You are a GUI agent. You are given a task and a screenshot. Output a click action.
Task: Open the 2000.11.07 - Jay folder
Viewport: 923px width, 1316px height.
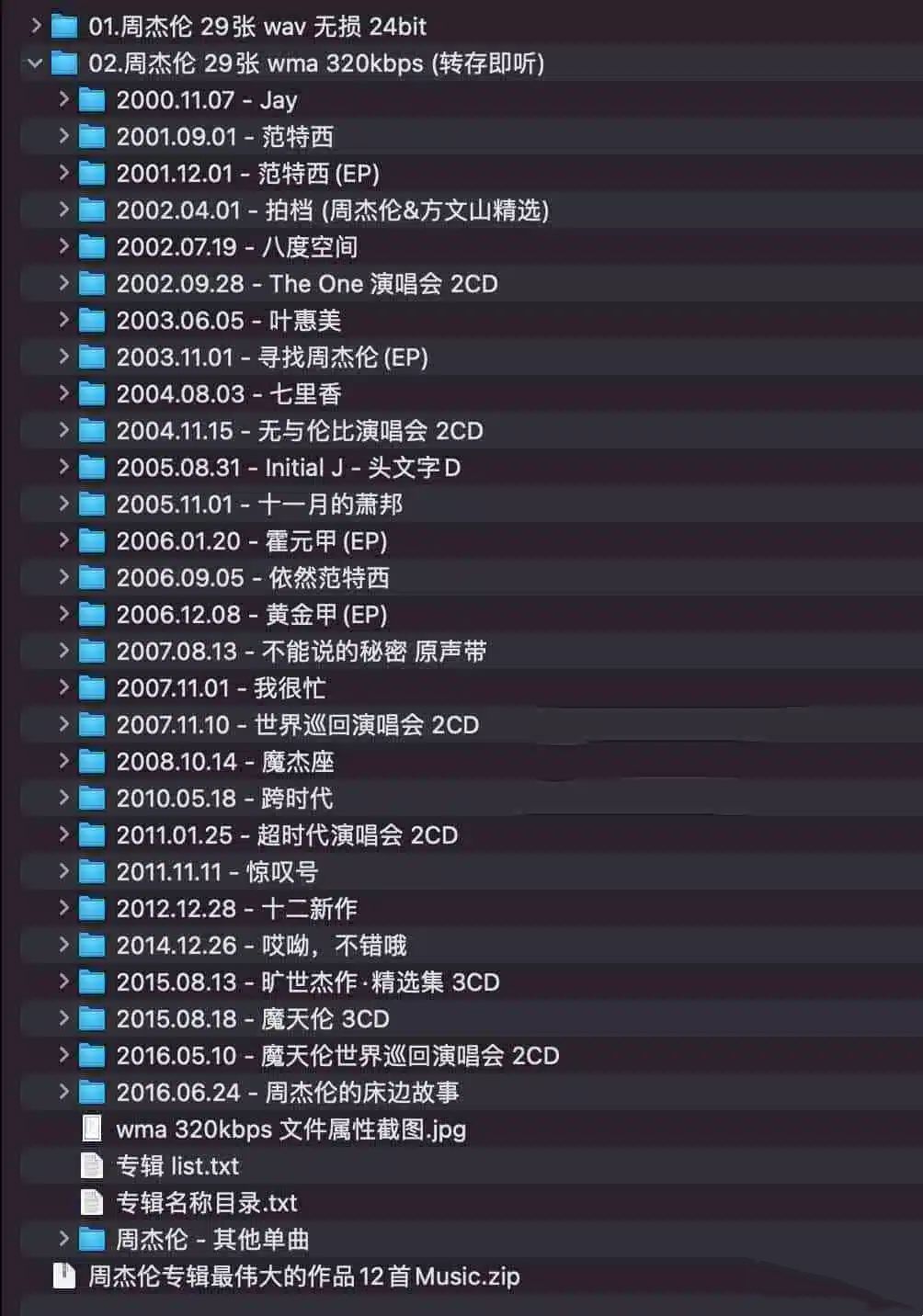206,99
